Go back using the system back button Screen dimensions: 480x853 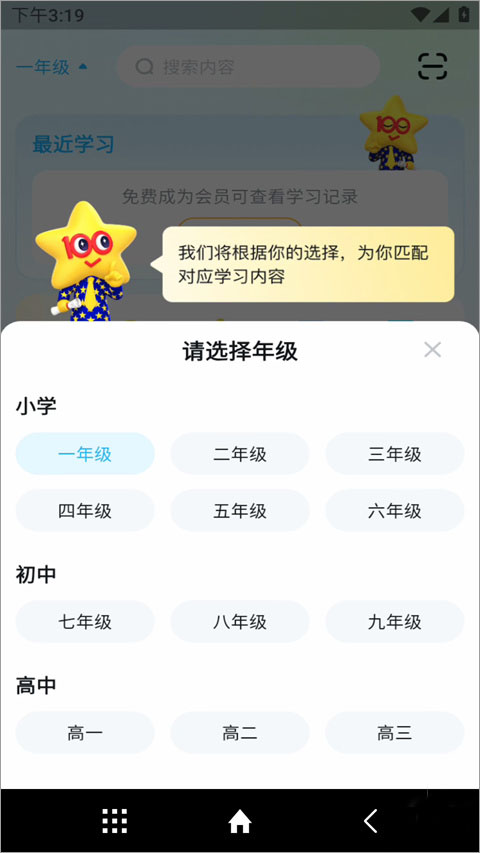(x=371, y=821)
